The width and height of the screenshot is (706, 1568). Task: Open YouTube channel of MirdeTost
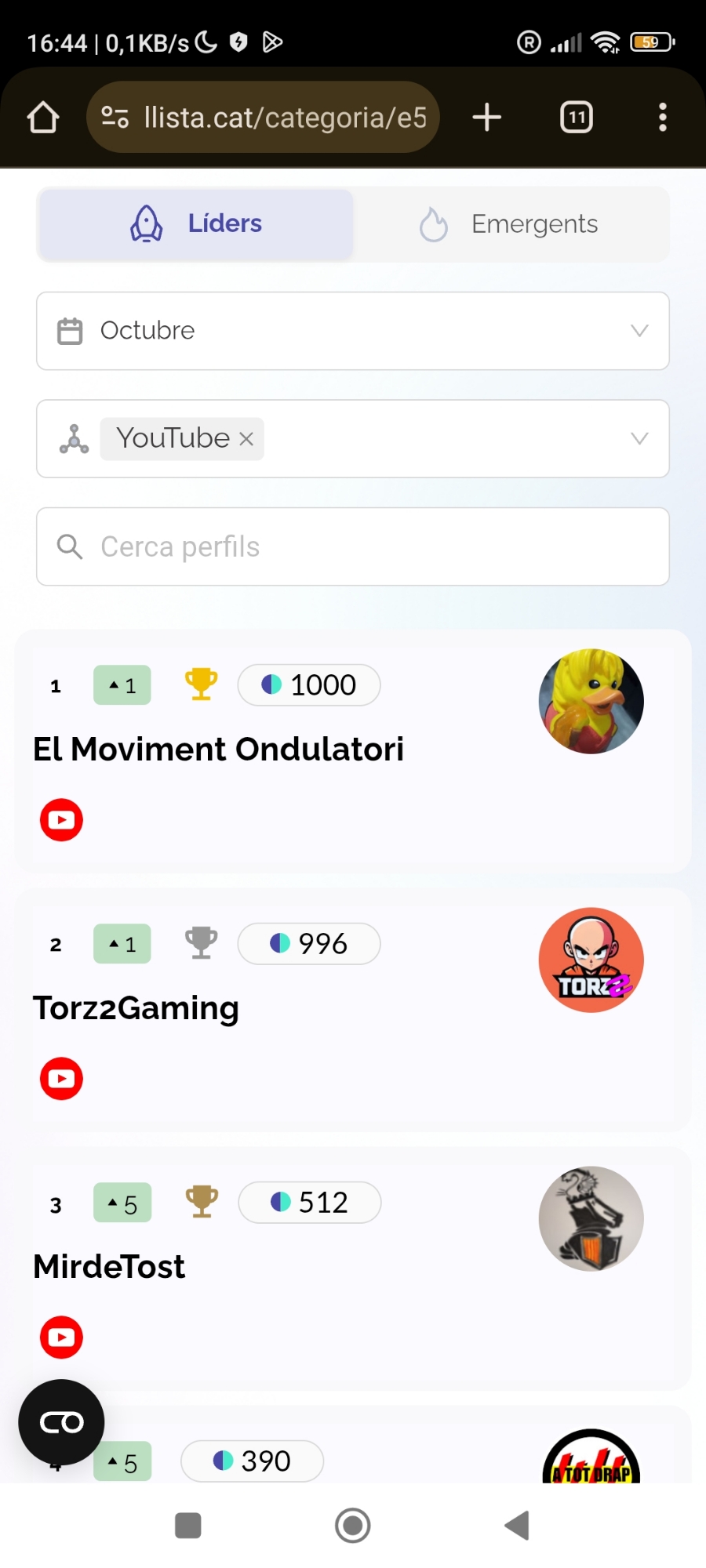coord(61,1338)
